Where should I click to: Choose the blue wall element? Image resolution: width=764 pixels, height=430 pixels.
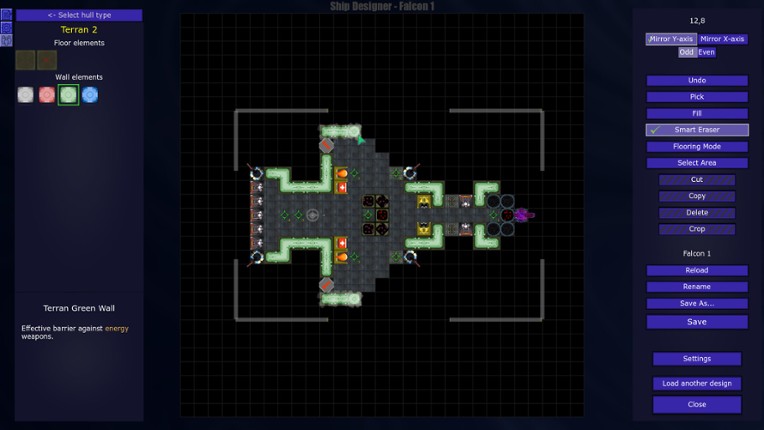(x=90, y=95)
